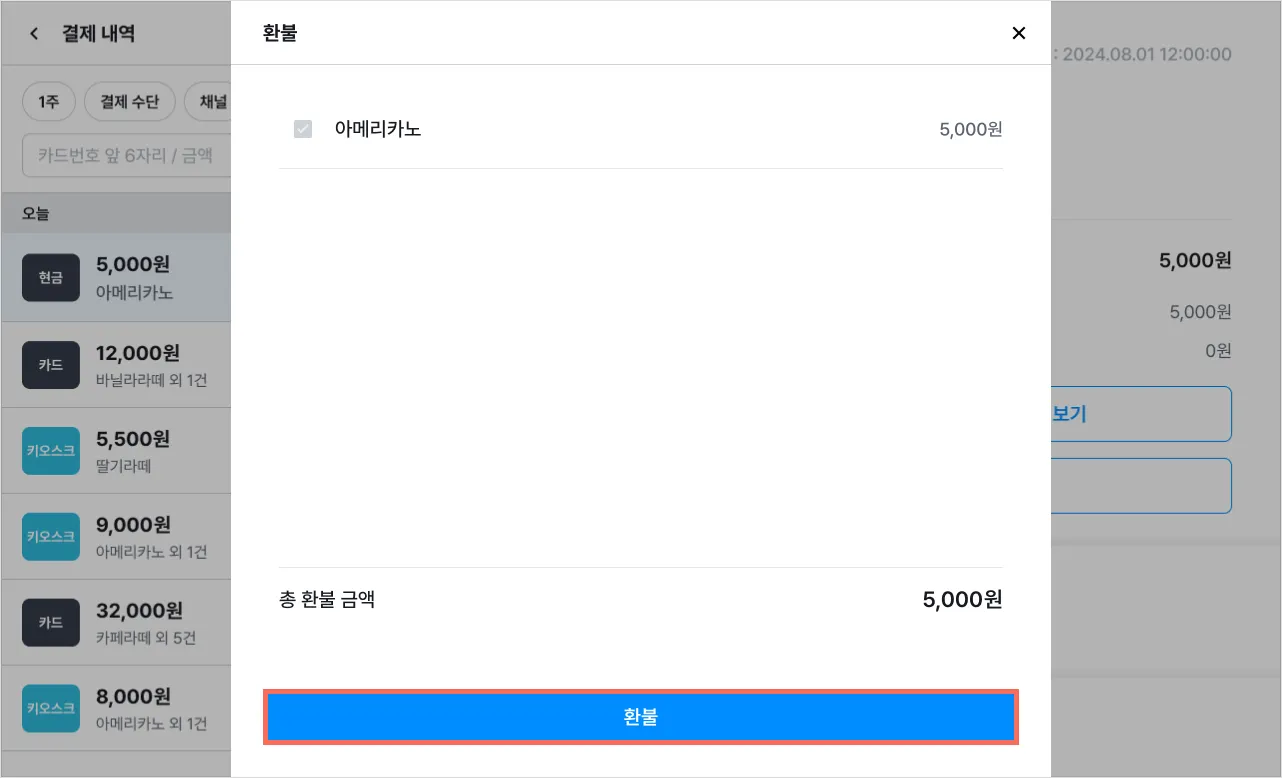The width and height of the screenshot is (1282, 778).
Task: Select the 1주 filter chip
Action: [49, 101]
